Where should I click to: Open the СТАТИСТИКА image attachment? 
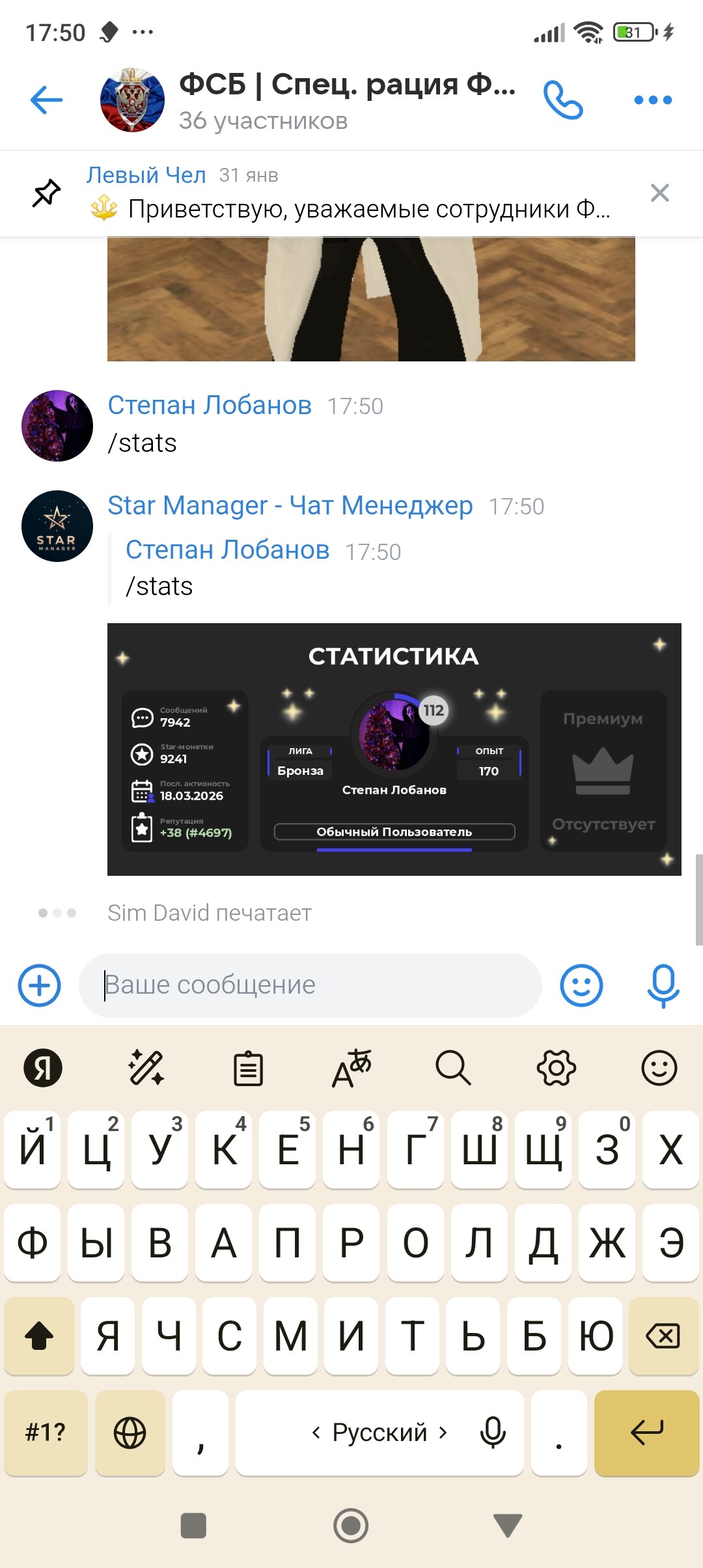coord(394,749)
